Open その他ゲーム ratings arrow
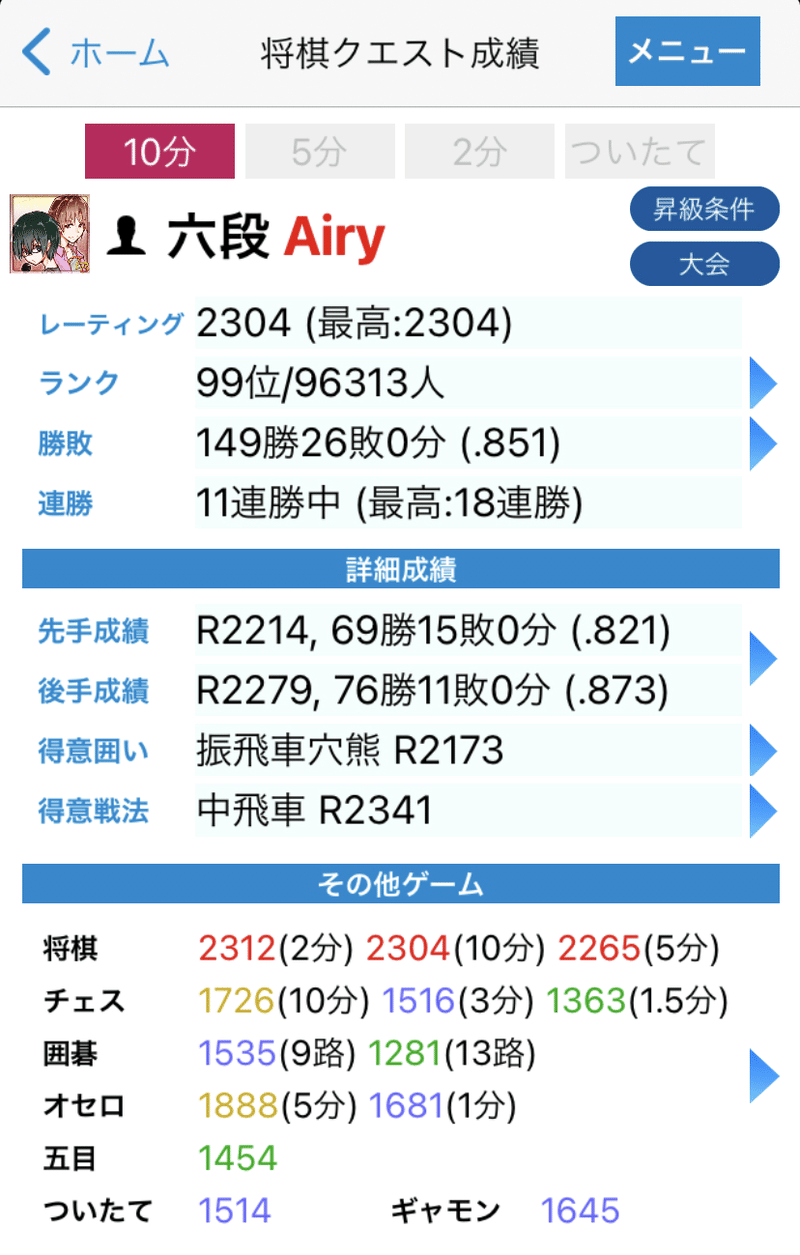The height and width of the screenshot is (1255, 800). [763, 1076]
